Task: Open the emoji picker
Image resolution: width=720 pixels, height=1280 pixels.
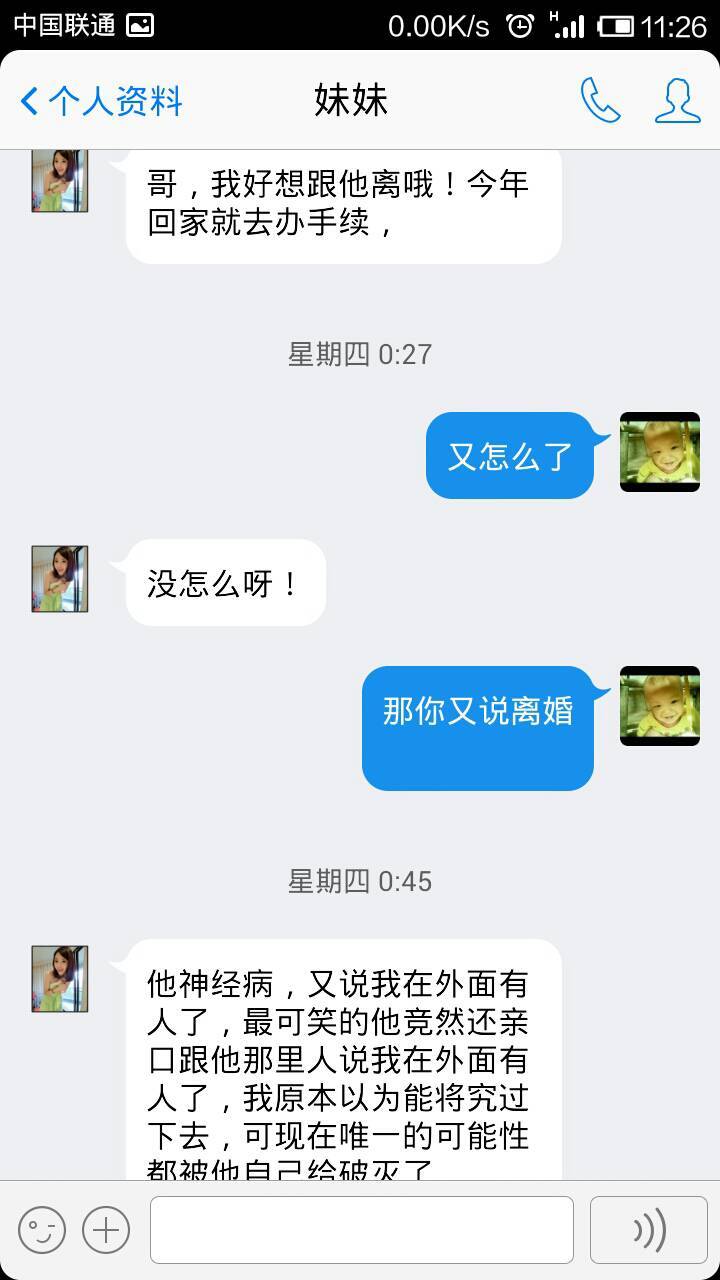Action: [42, 1230]
